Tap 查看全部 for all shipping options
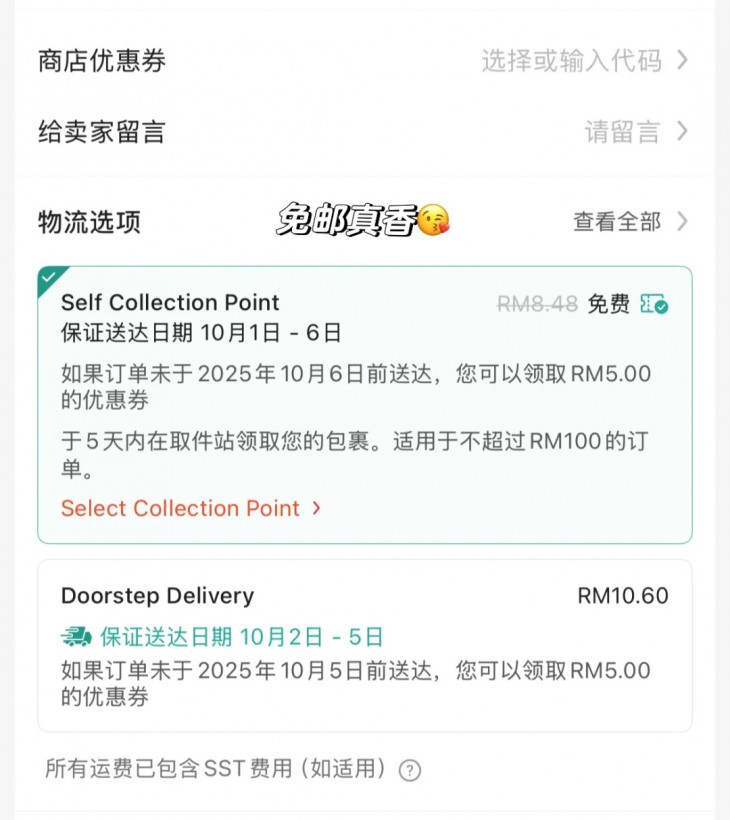The width and height of the screenshot is (730, 820). 630,222
